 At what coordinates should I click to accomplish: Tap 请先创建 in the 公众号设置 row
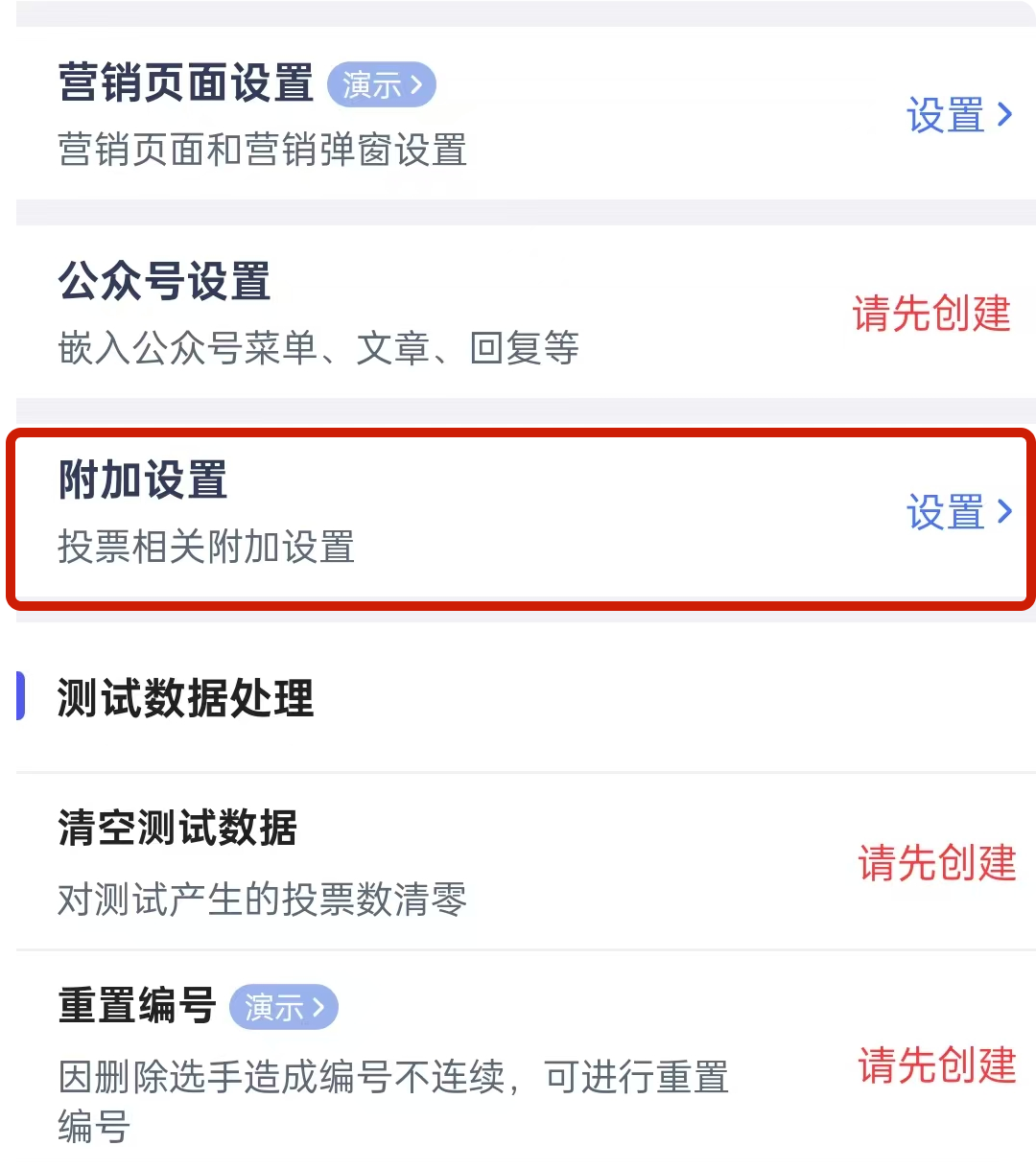pyautogui.click(x=931, y=314)
